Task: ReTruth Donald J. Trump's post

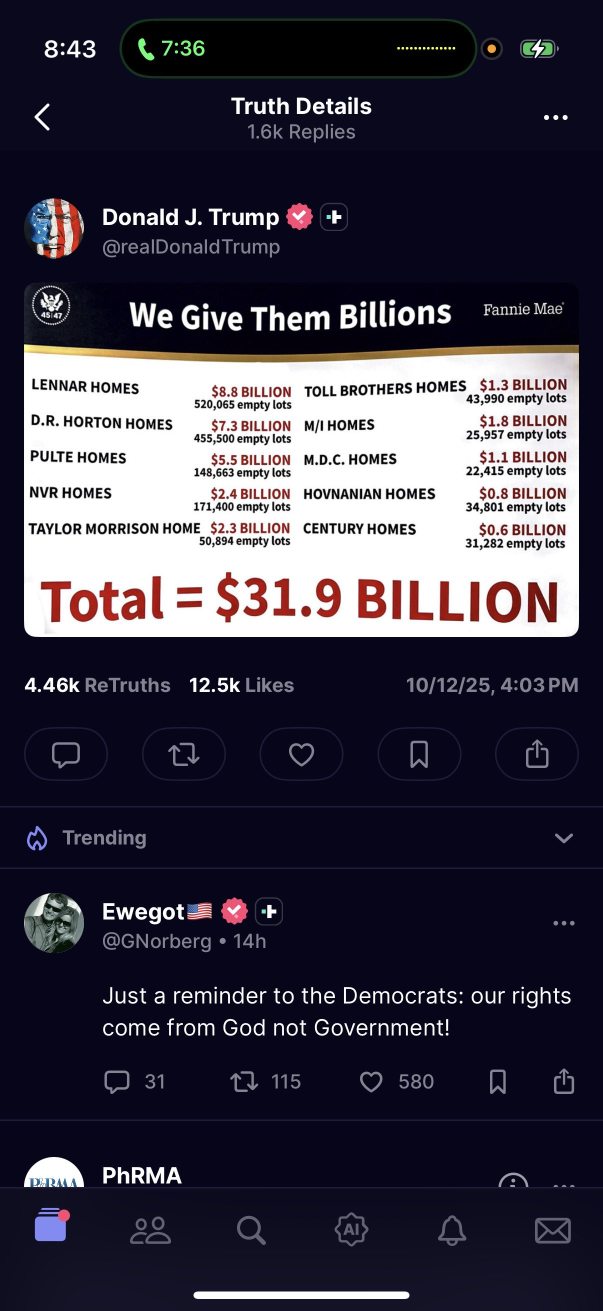Action: (x=184, y=754)
